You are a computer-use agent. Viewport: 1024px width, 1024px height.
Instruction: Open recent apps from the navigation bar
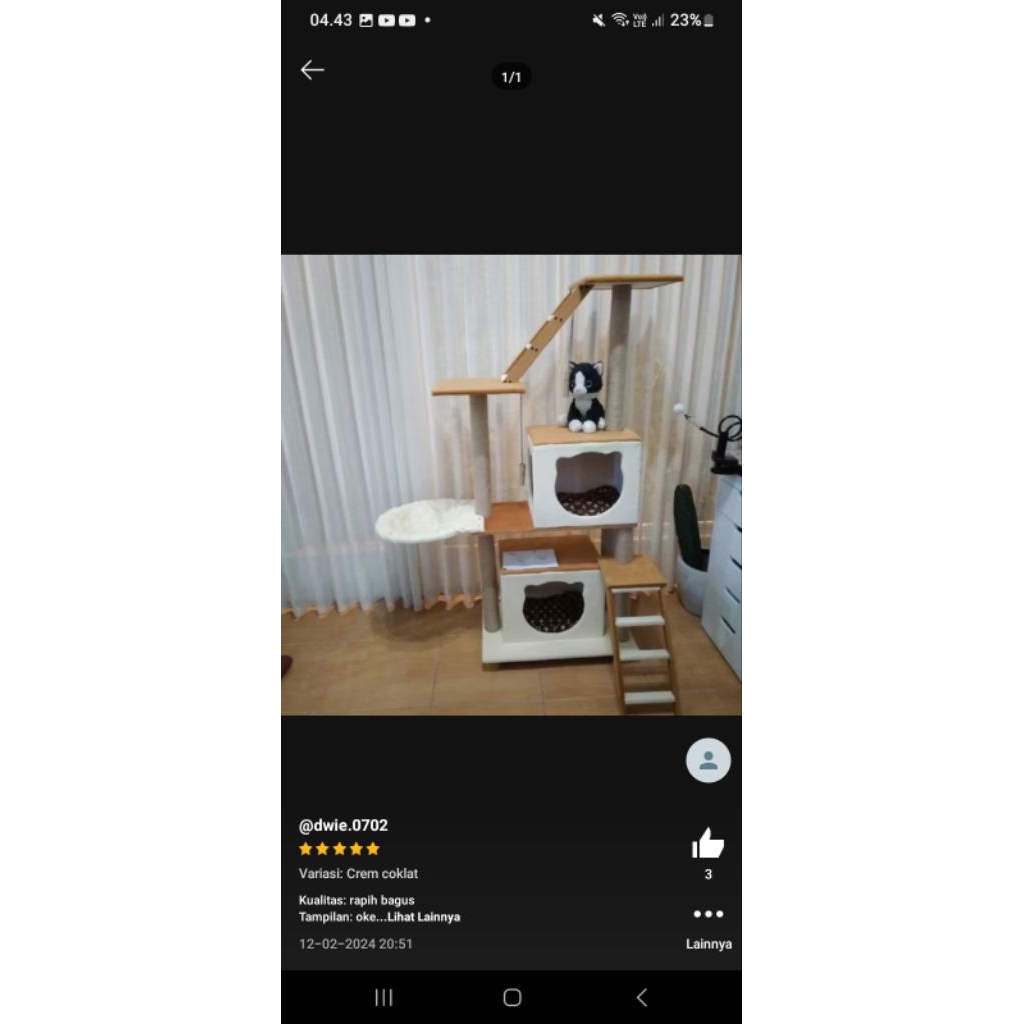tap(383, 997)
